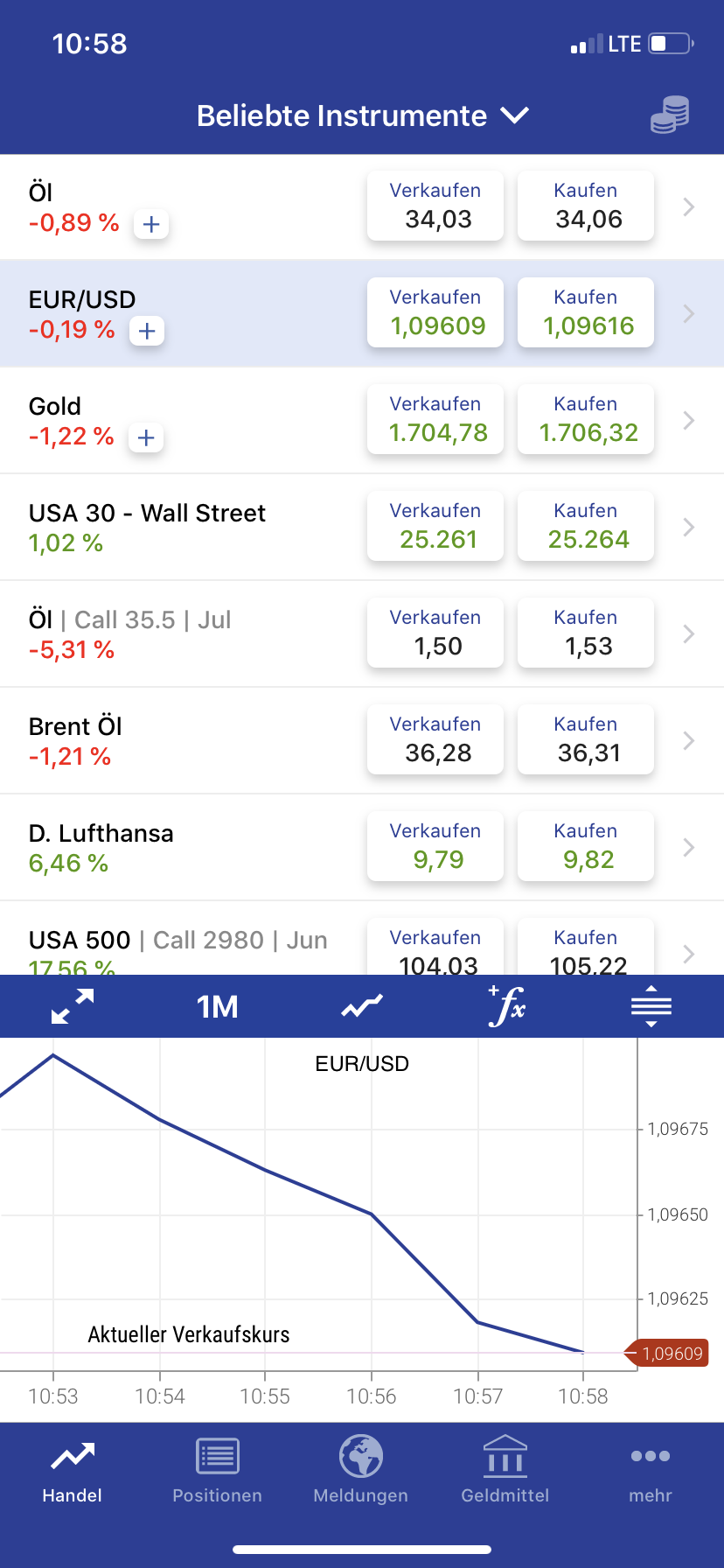
Task: Open Öl Call 35.5 Jul row
Action: click(362, 633)
